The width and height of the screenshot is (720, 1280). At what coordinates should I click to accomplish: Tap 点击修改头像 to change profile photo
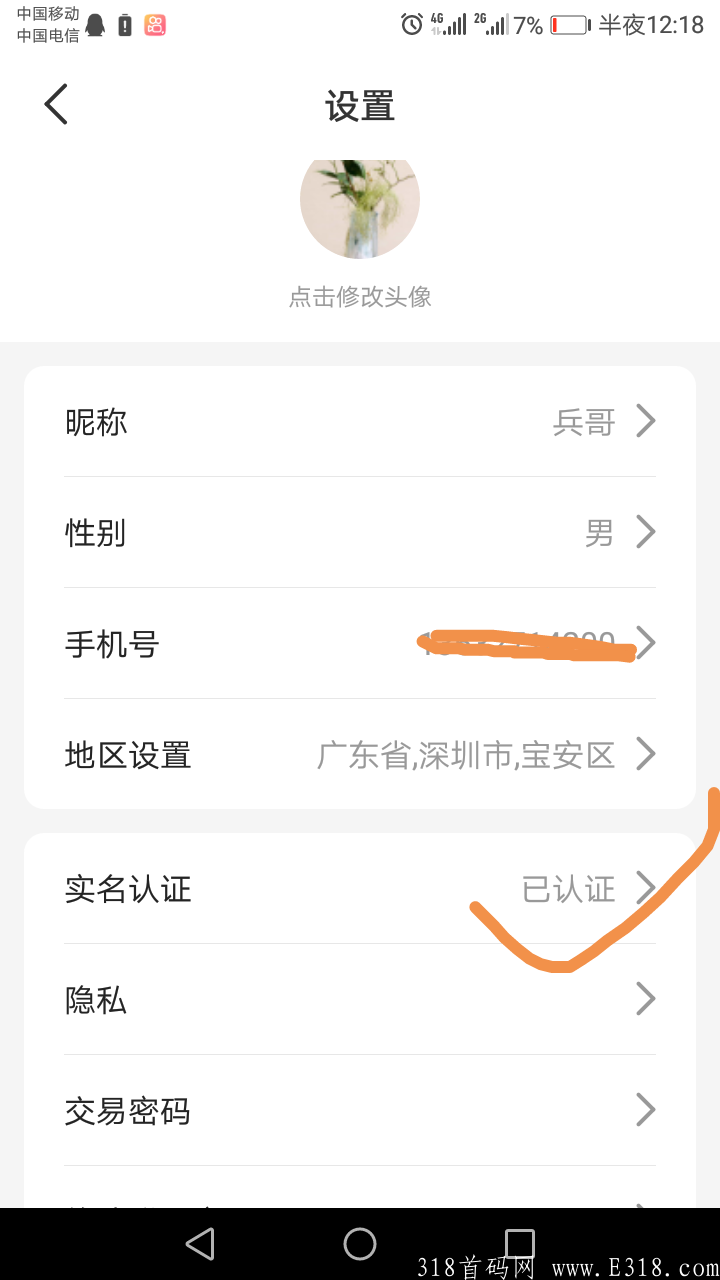click(x=359, y=296)
